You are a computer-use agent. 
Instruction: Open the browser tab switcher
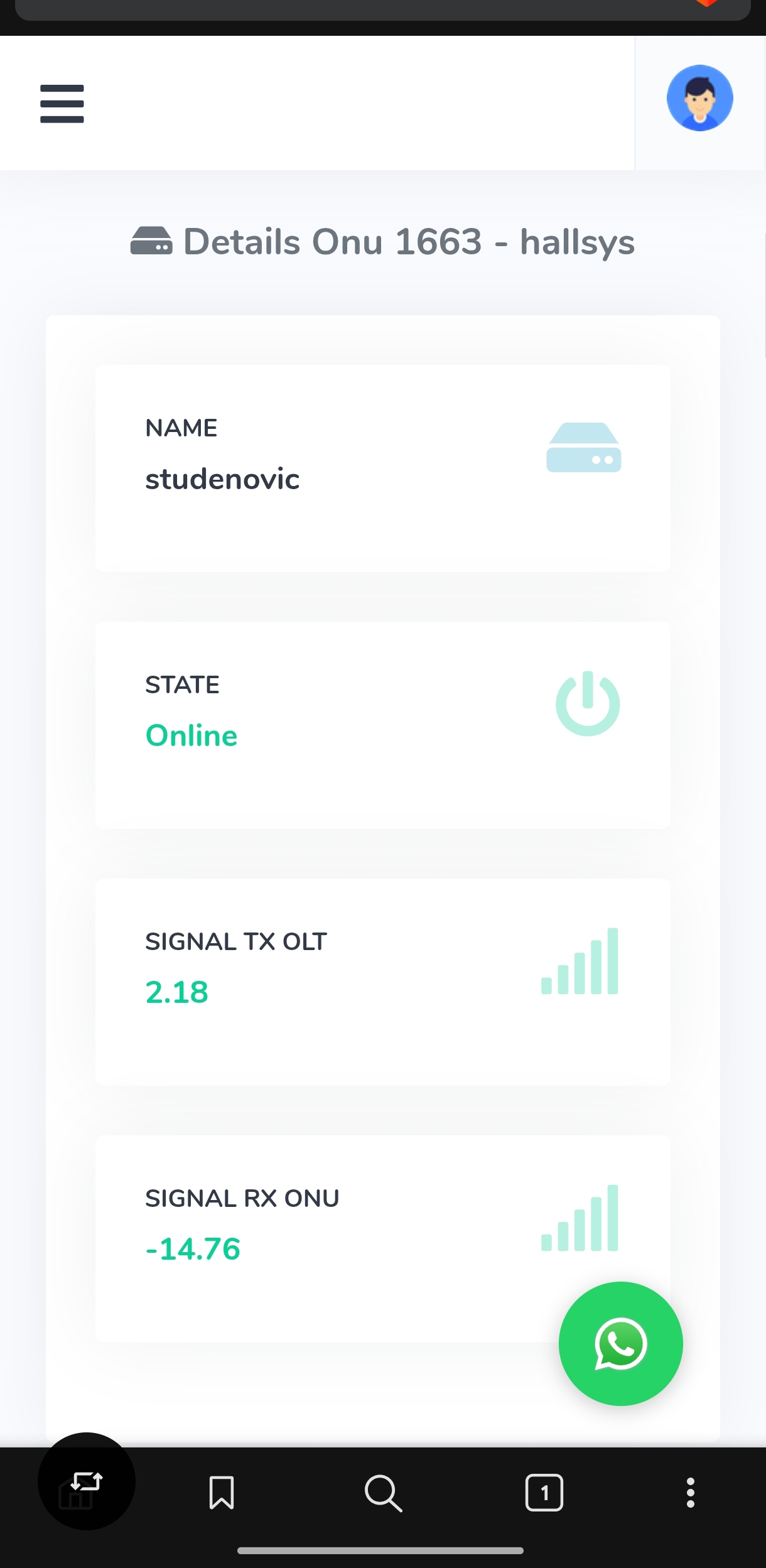pyautogui.click(x=544, y=1493)
